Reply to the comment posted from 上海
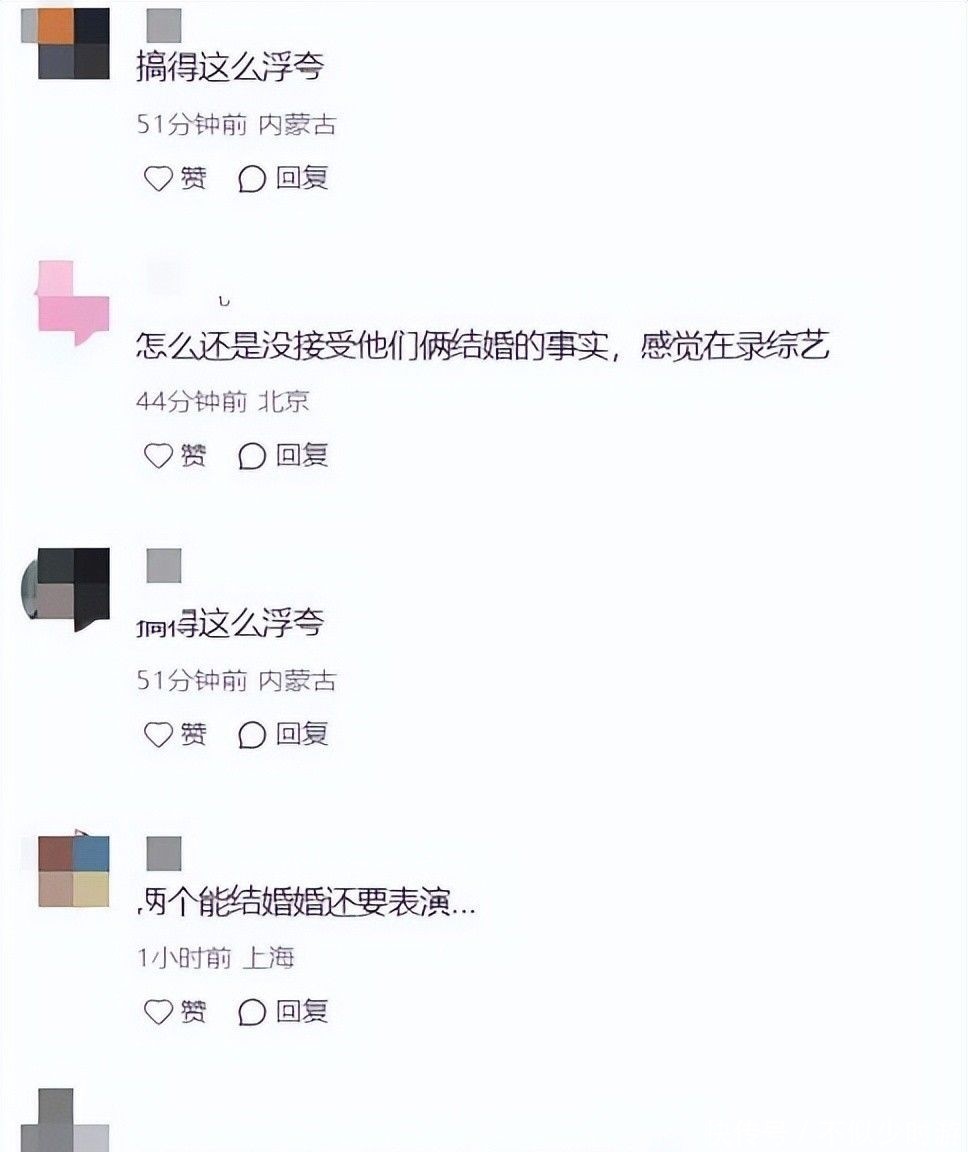 283,1012
